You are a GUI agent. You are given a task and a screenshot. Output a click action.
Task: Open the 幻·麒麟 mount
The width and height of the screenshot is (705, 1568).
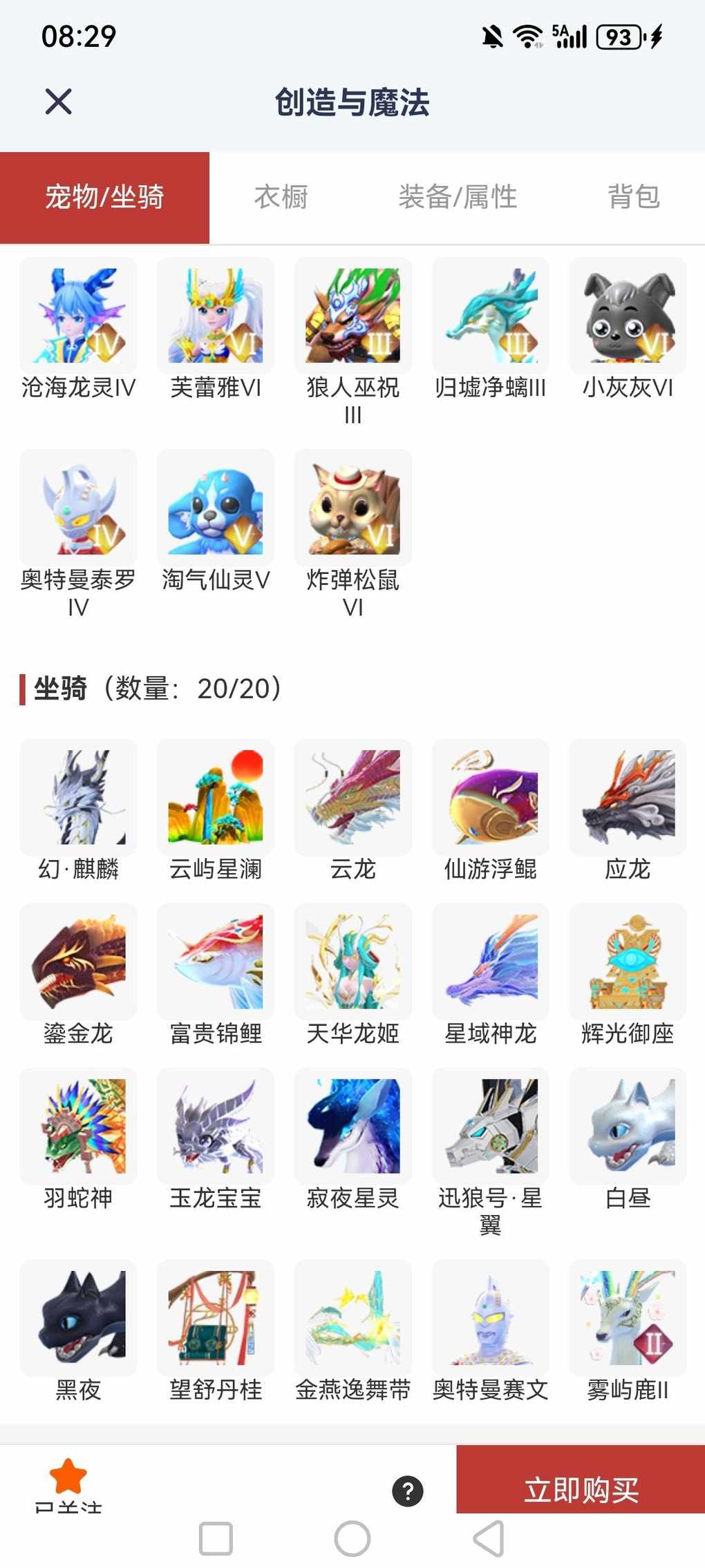[78, 797]
